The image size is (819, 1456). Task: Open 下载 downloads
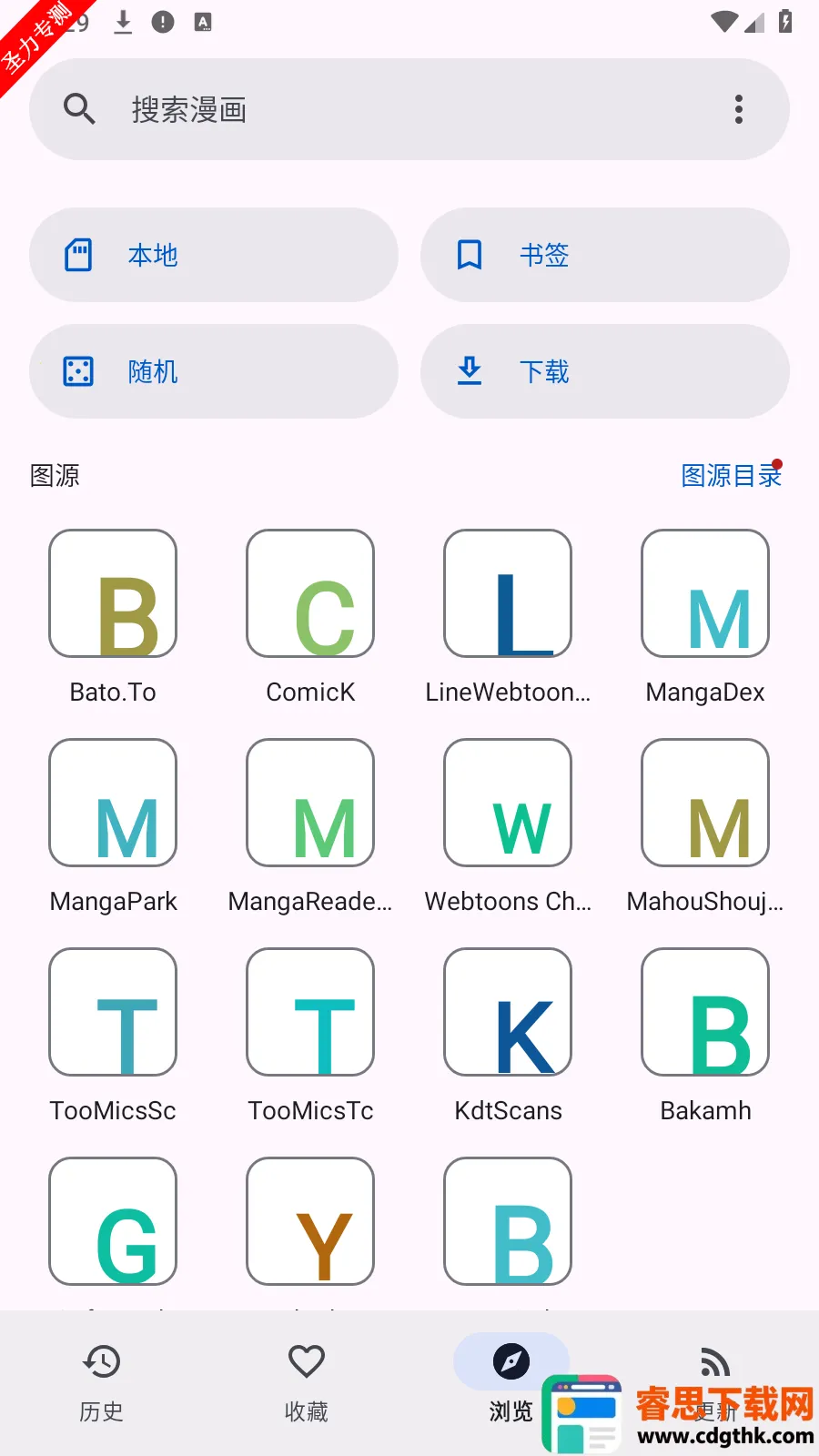[604, 371]
